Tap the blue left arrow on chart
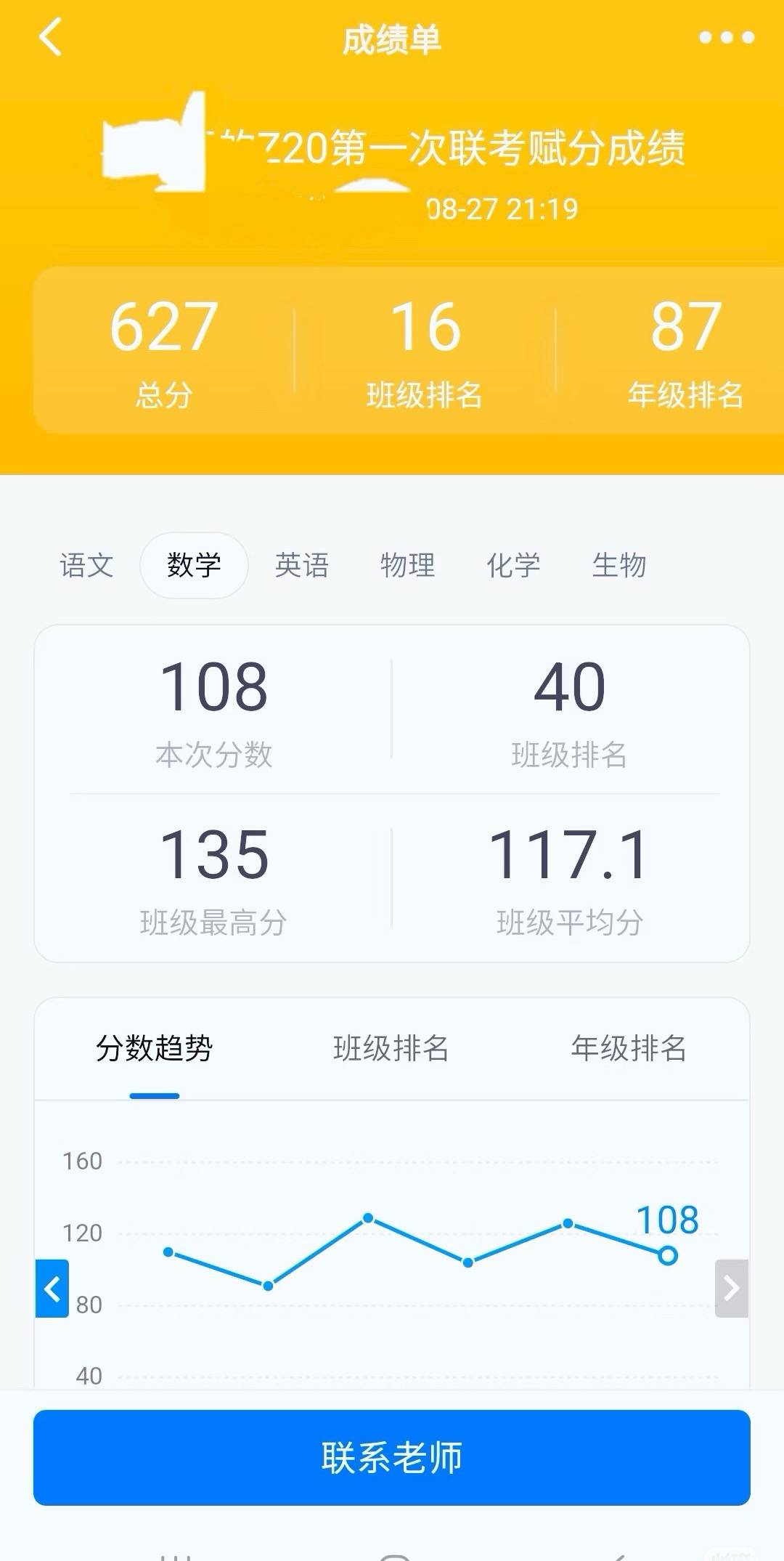 pyautogui.click(x=52, y=1289)
